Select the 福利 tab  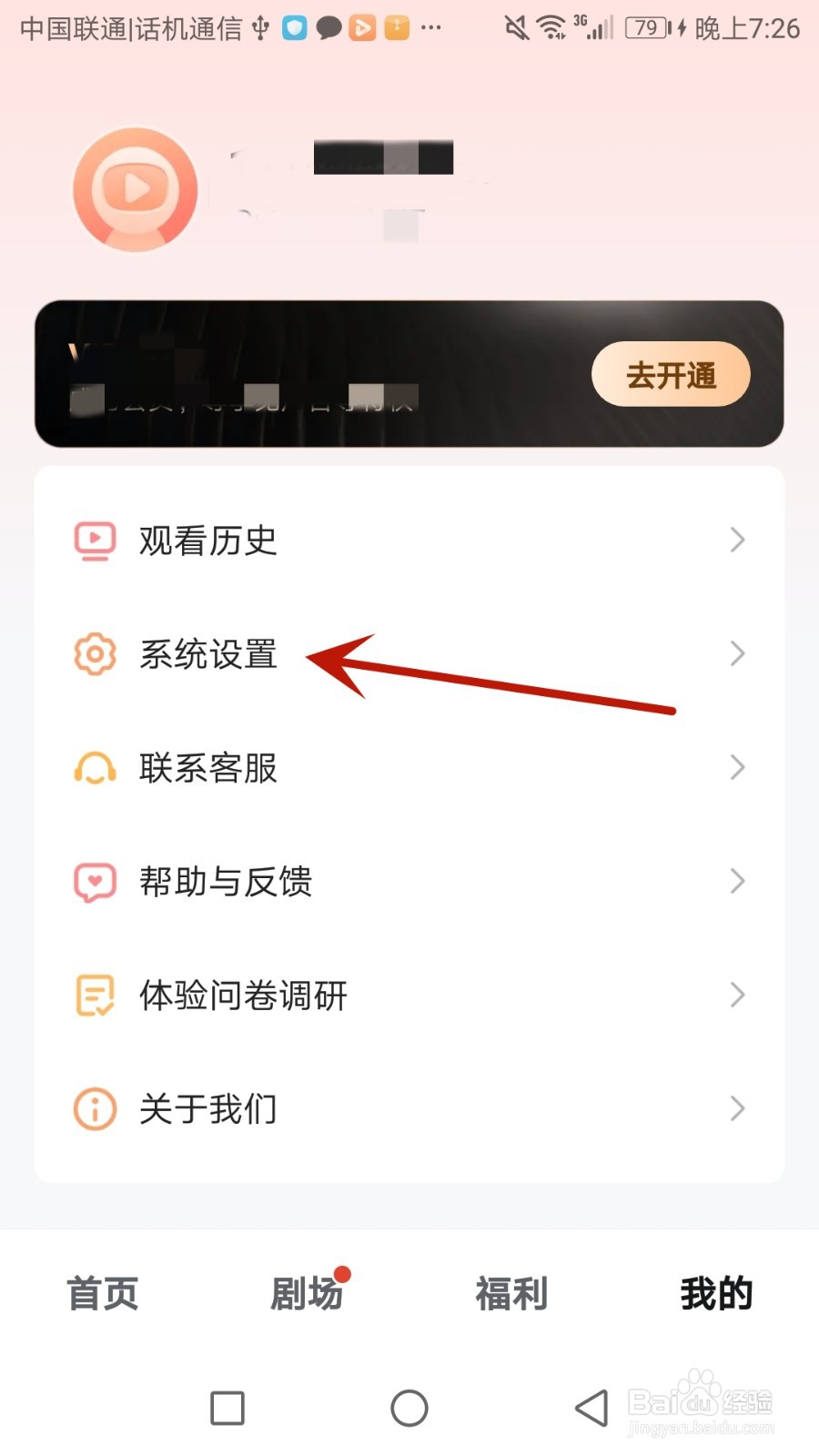[511, 1292]
